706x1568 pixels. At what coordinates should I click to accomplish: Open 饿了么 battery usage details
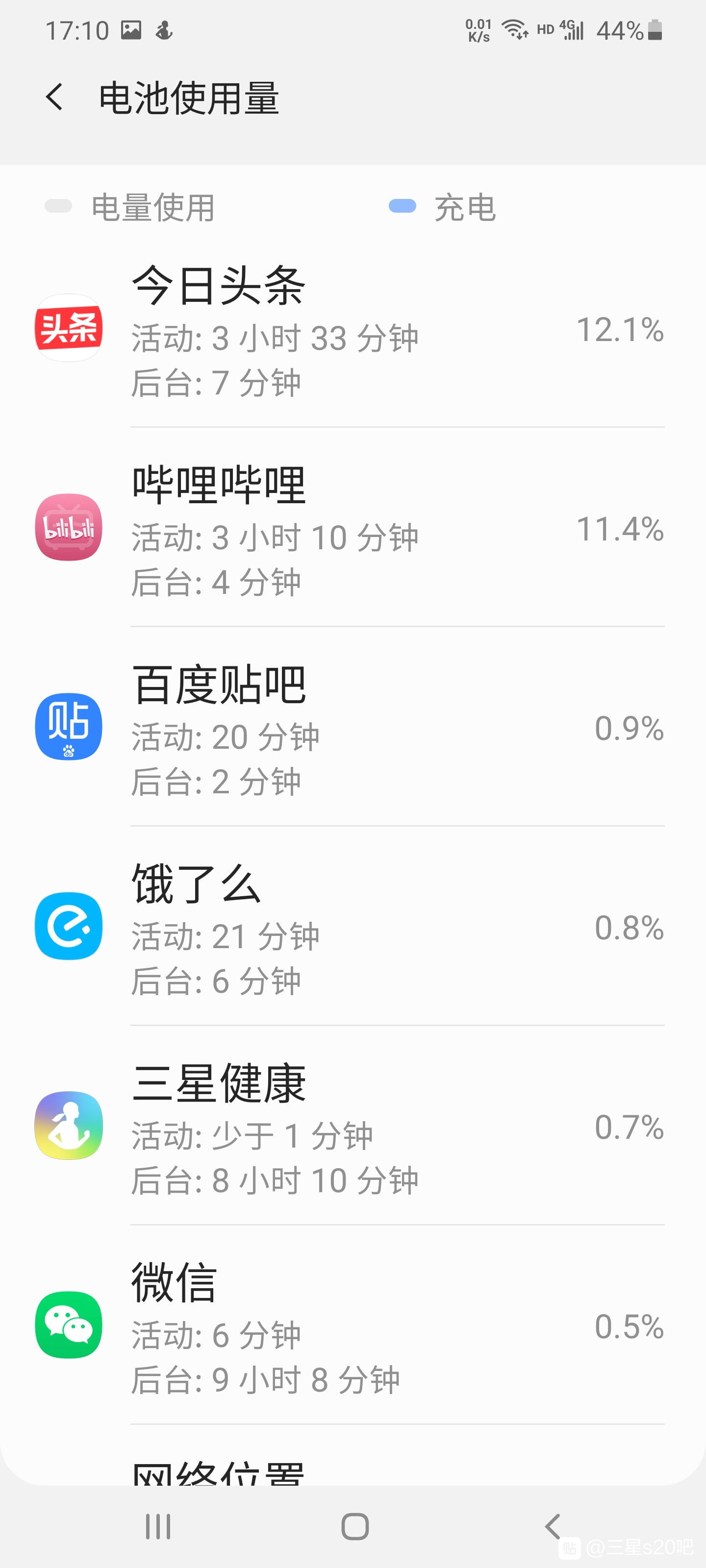[x=353, y=926]
